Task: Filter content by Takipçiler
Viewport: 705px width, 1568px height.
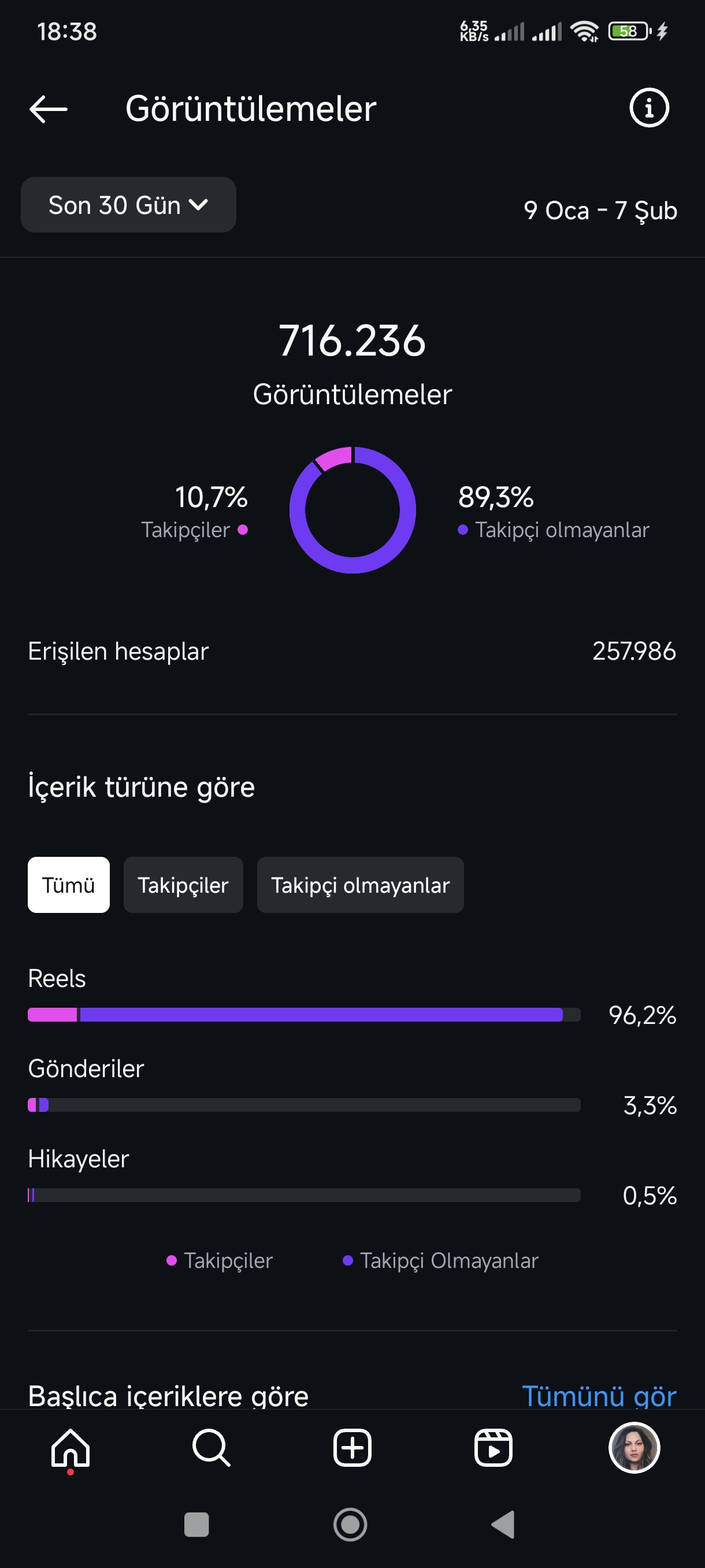Action: [x=183, y=885]
